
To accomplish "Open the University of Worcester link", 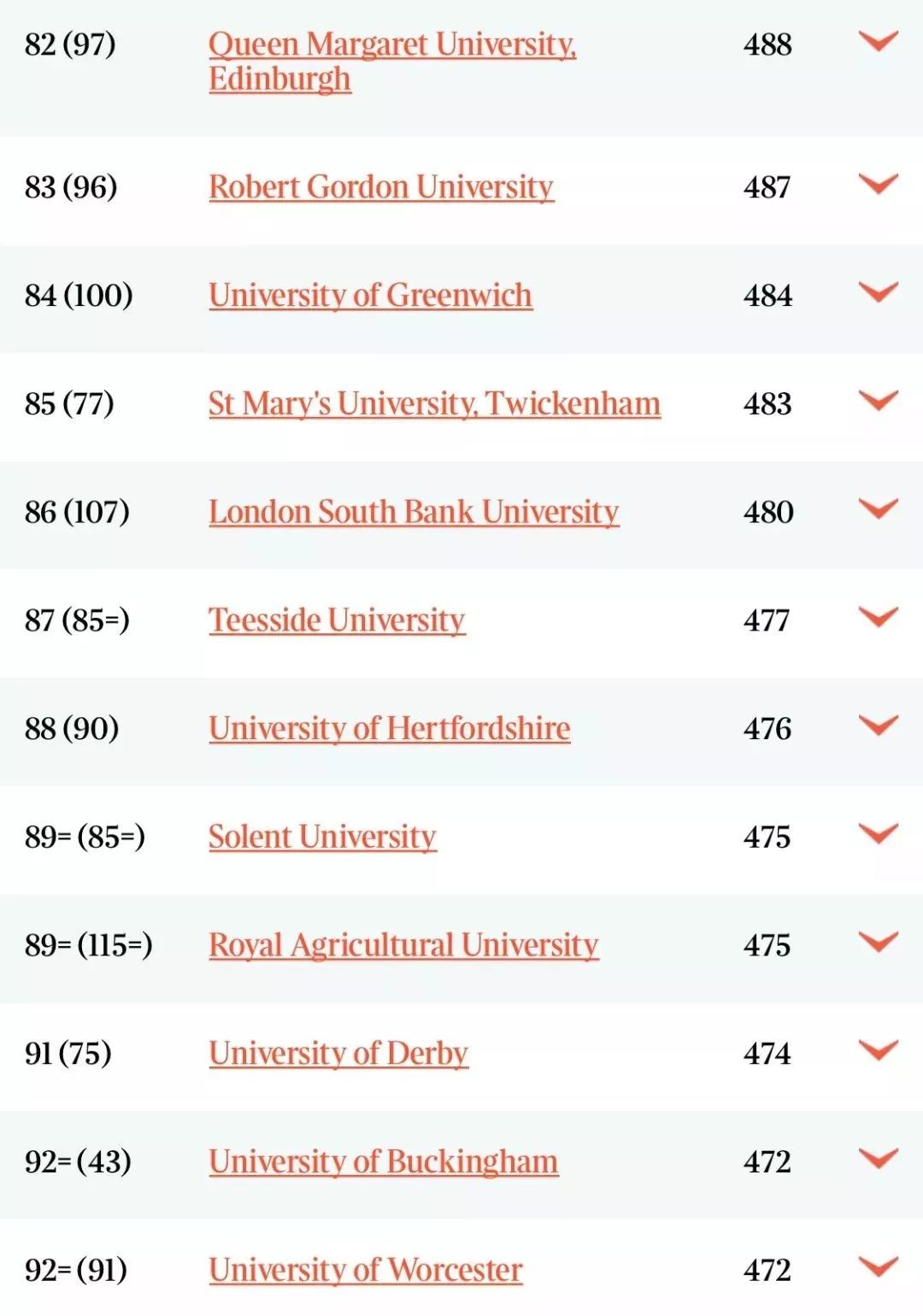I will 367,1271.
